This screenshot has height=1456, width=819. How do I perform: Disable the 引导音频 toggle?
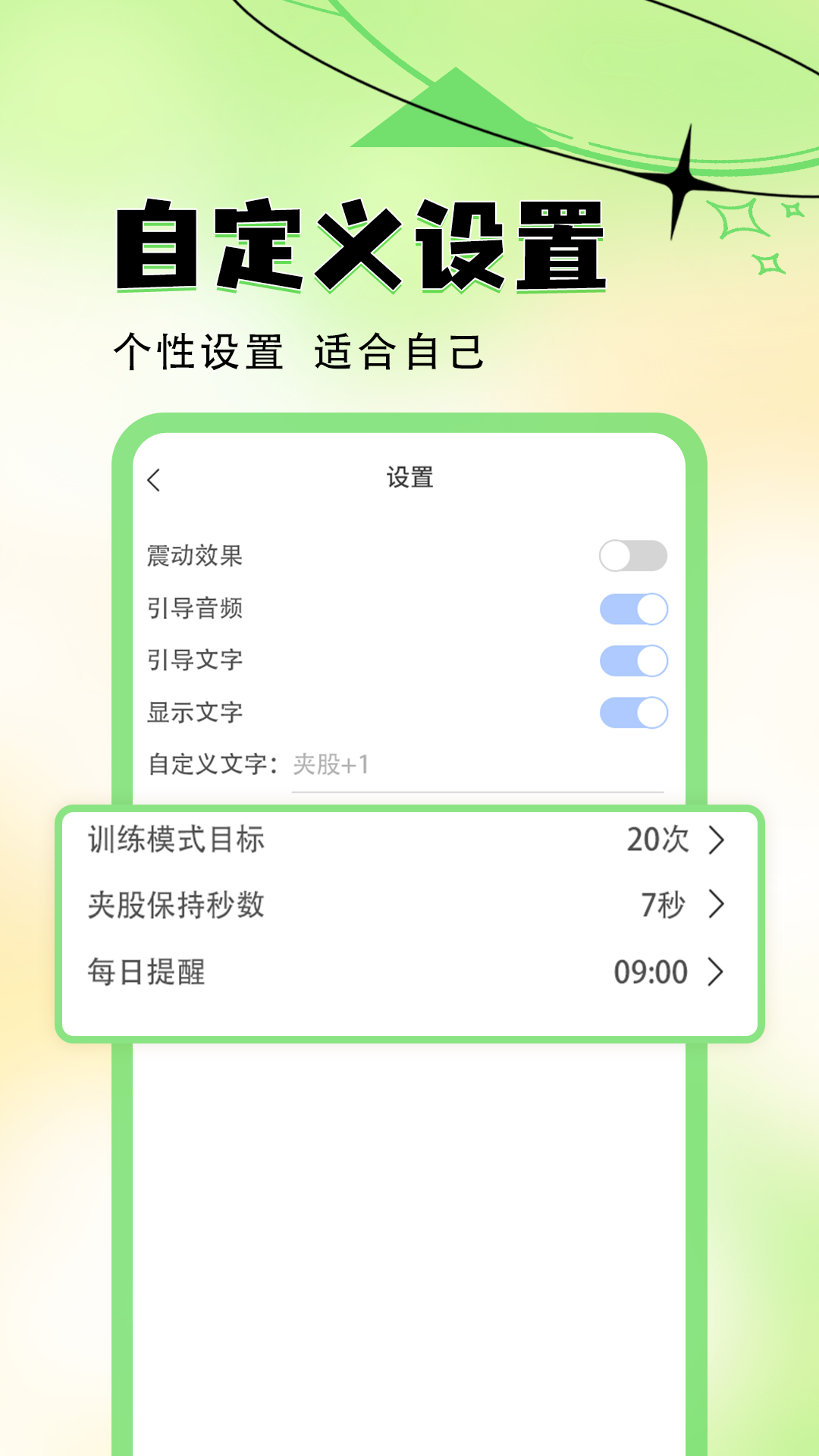[634, 608]
